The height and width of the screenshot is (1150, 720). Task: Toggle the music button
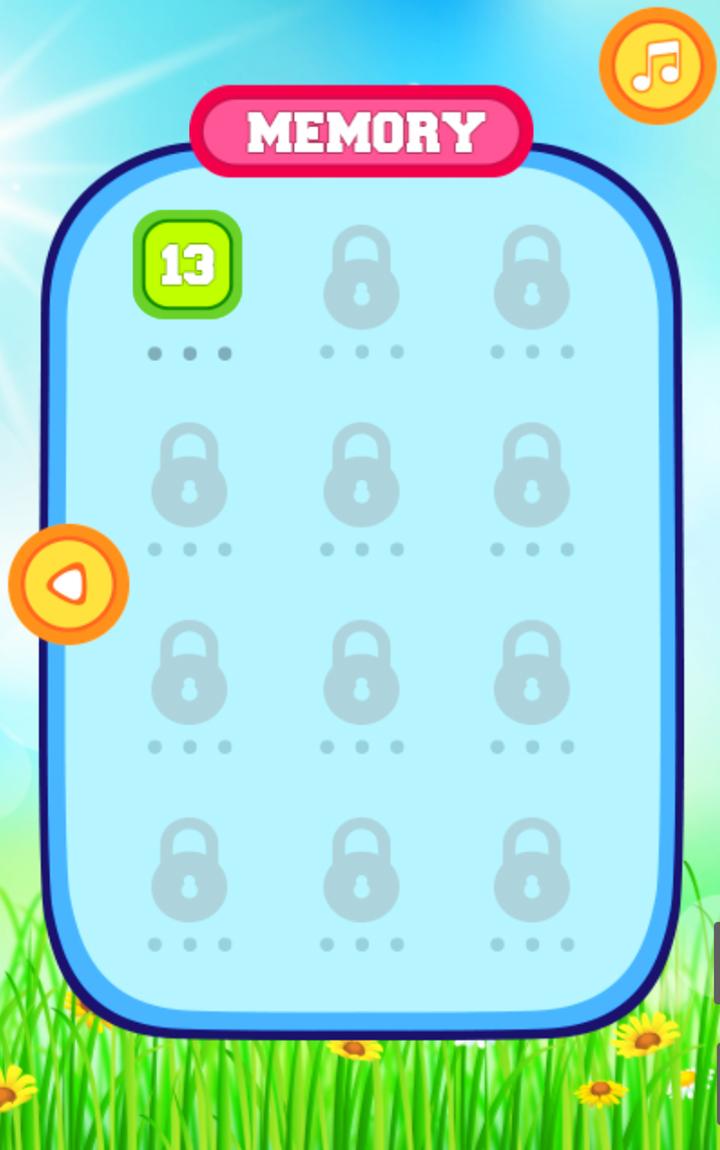[658, 66]
